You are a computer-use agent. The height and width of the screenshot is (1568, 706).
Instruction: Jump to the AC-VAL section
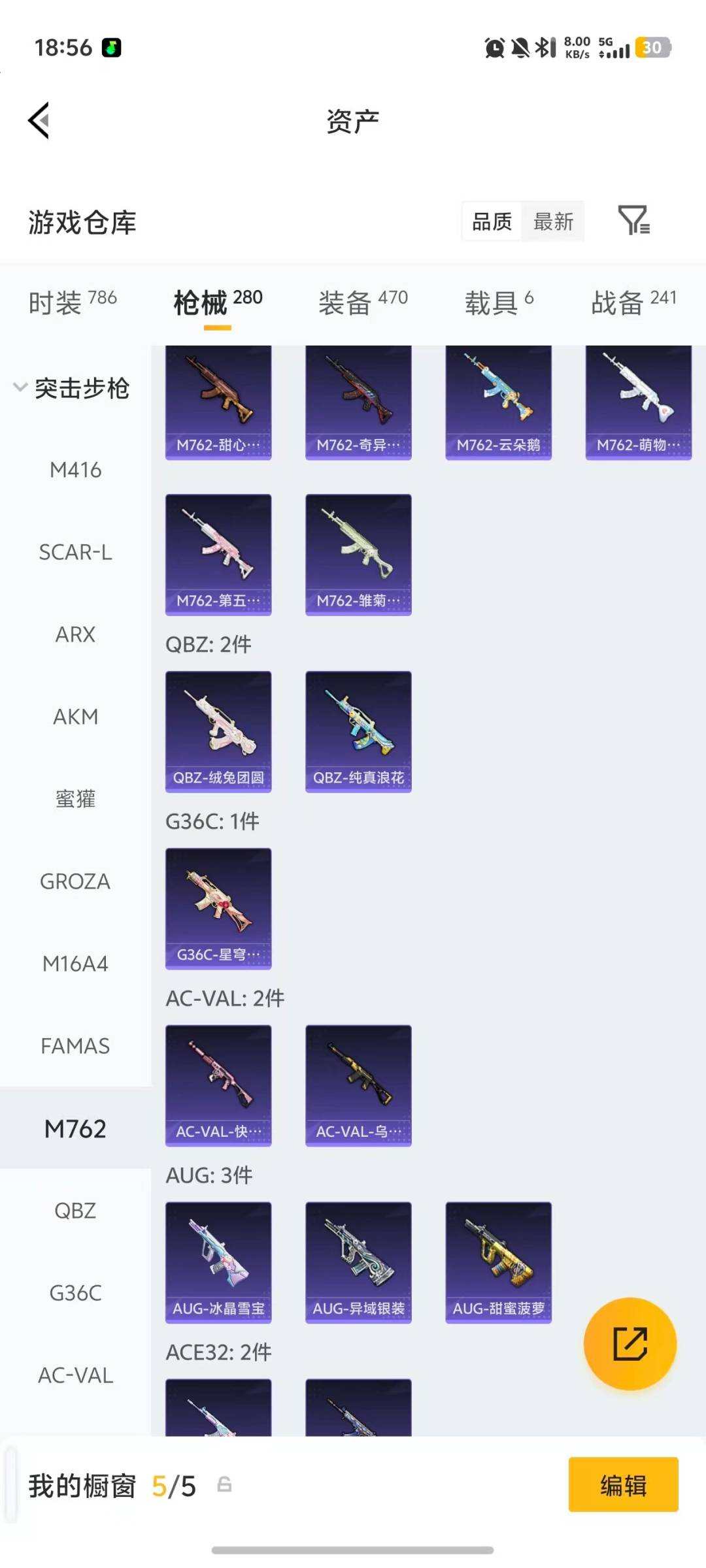point(75,1375)
